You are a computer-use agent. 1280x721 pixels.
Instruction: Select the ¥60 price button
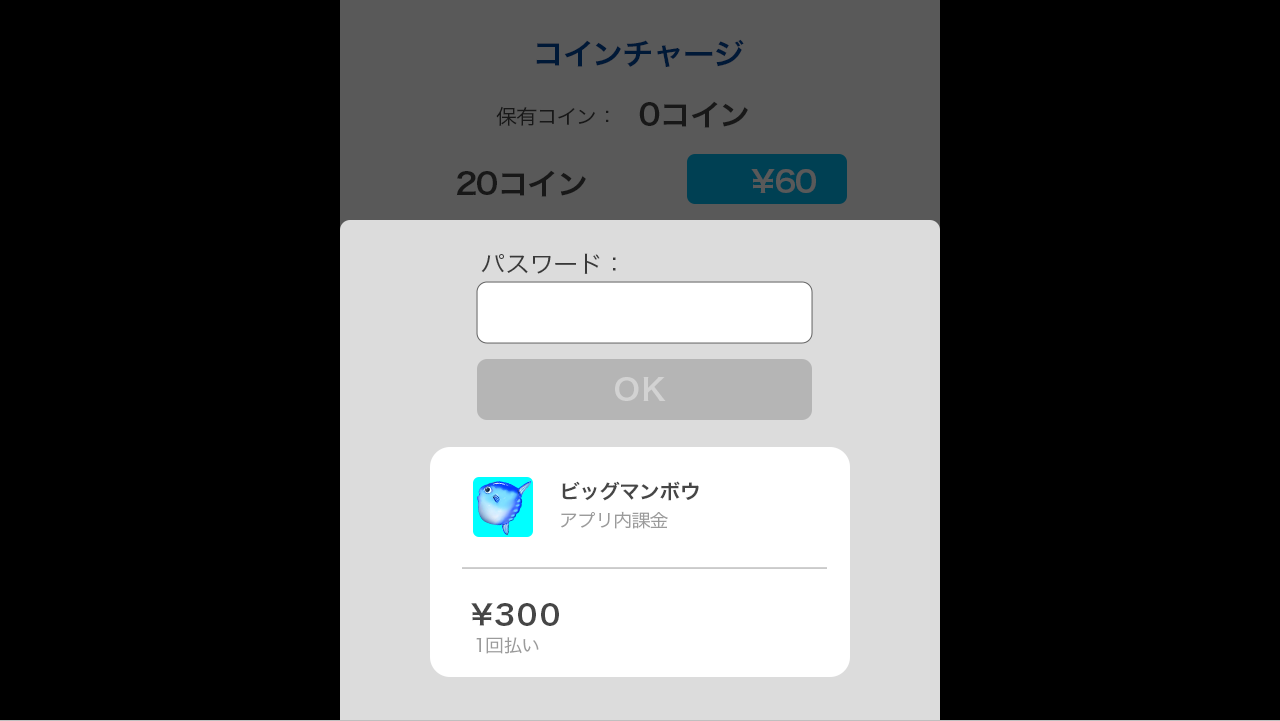click(766, 180)
